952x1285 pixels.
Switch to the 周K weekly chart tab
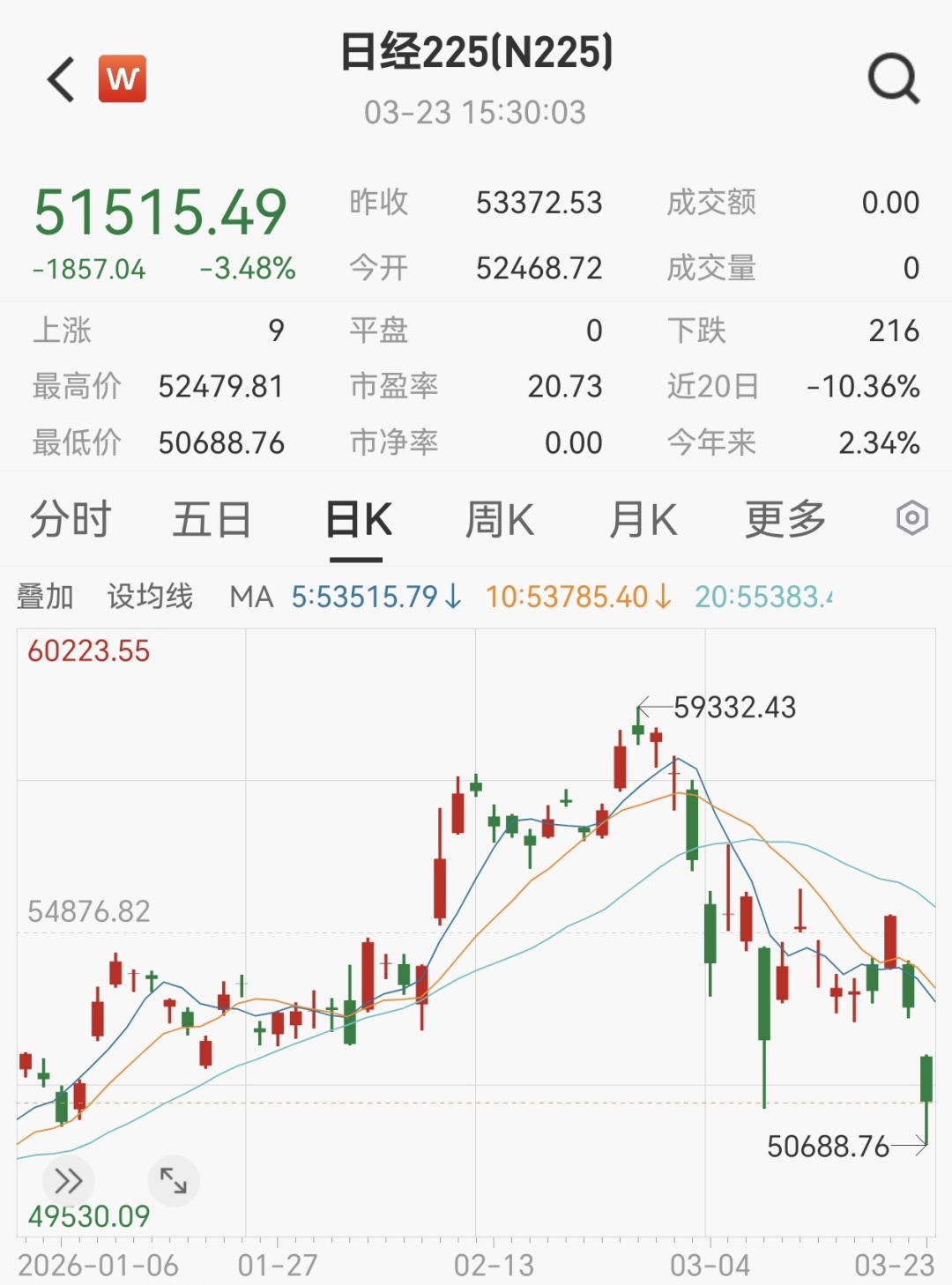pos(501,519)
